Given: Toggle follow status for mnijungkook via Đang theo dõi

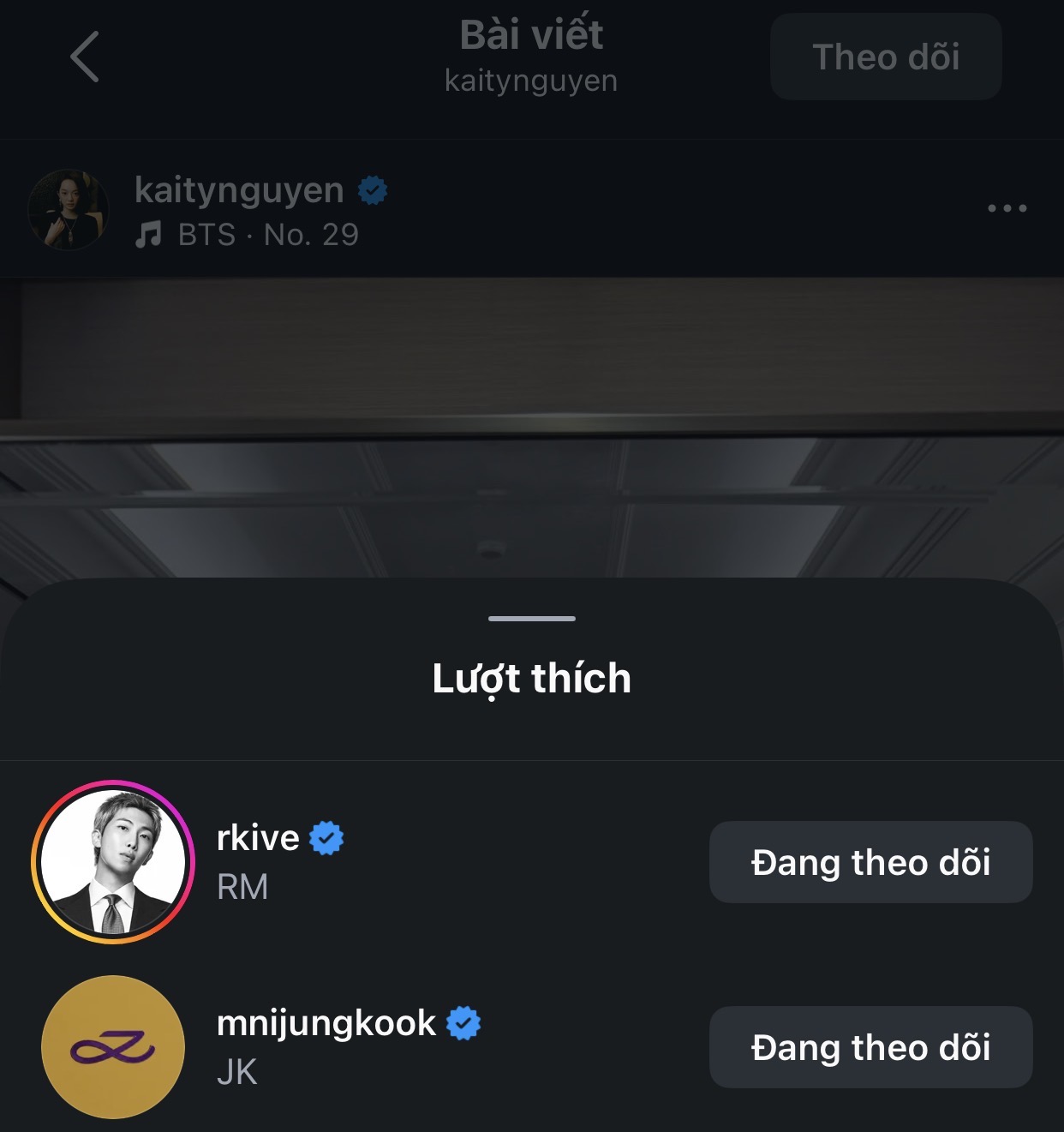Looking at the screenshot, I should click(x=870, y=1046).
